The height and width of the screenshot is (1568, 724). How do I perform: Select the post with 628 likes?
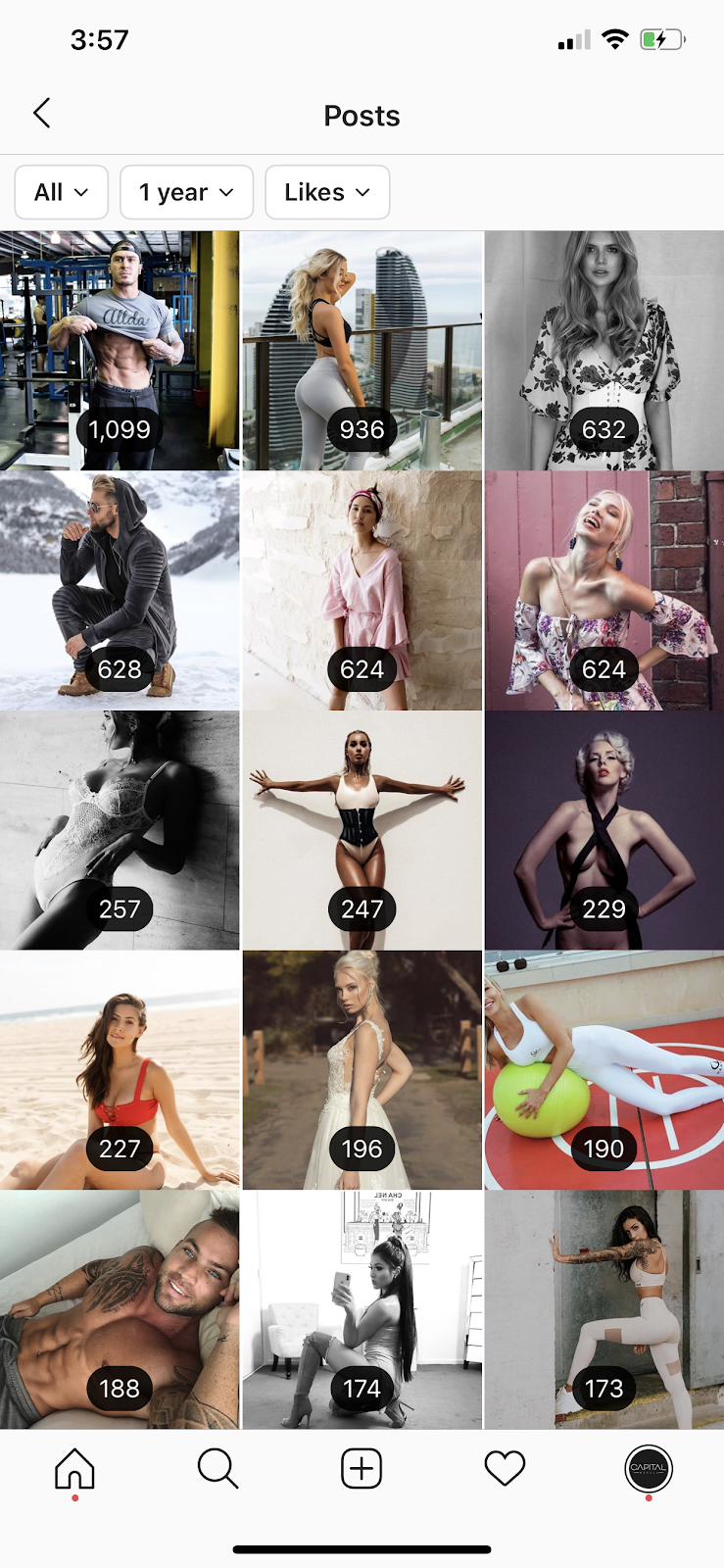(x=120, y=590)
